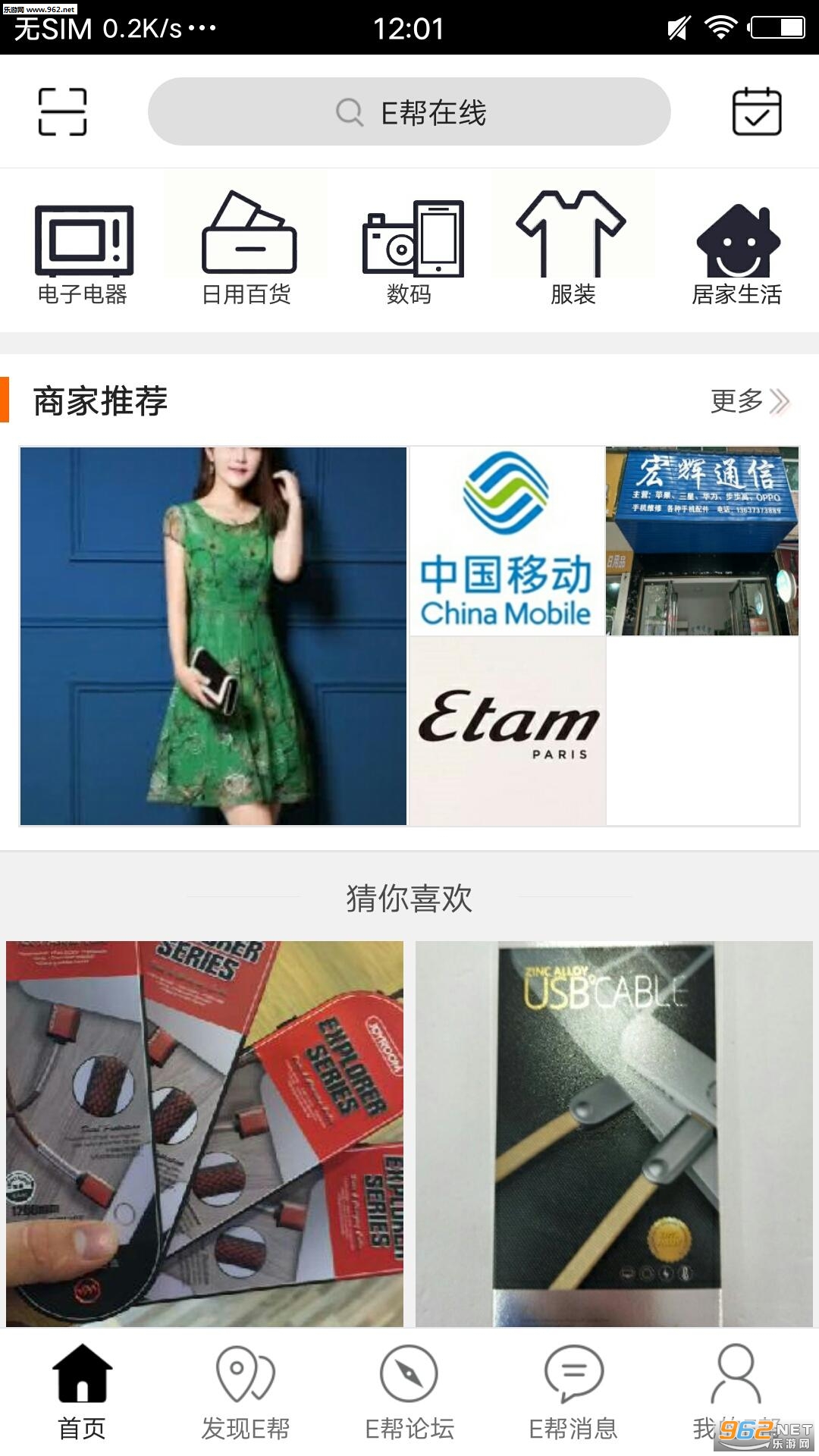Viewport: 819px width, 1456px height.
Task: Open the green dress merchant tile
Action: pos(213,635)
